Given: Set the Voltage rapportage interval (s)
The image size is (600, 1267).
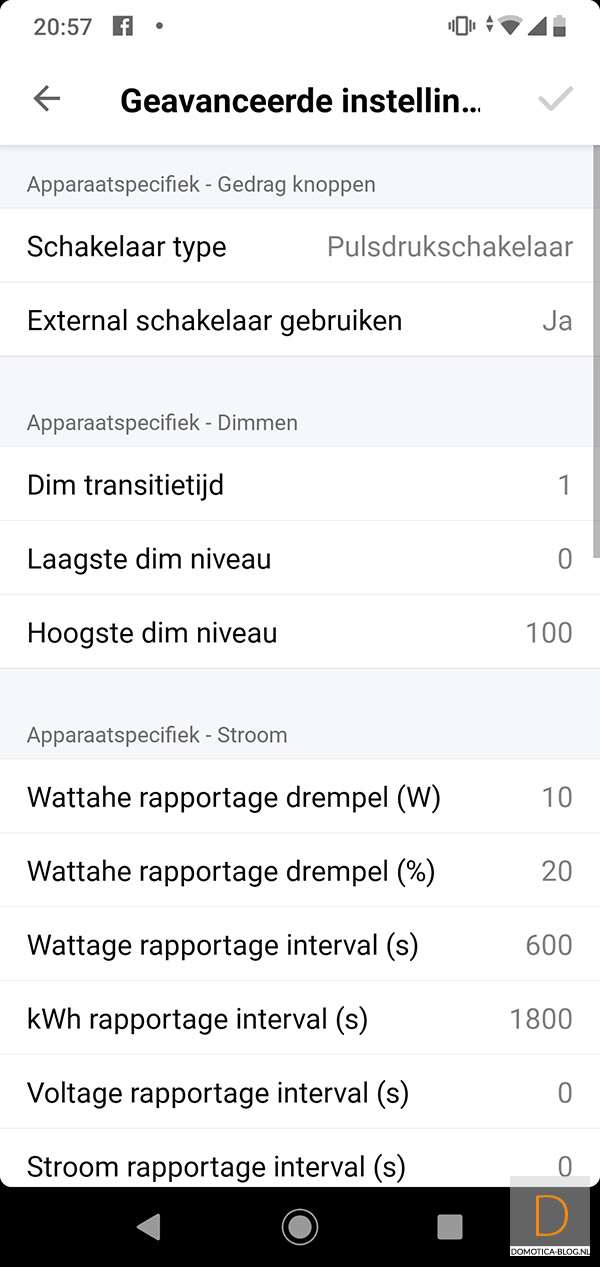Looking at the screenshot, I should (x=300, y=1093).
